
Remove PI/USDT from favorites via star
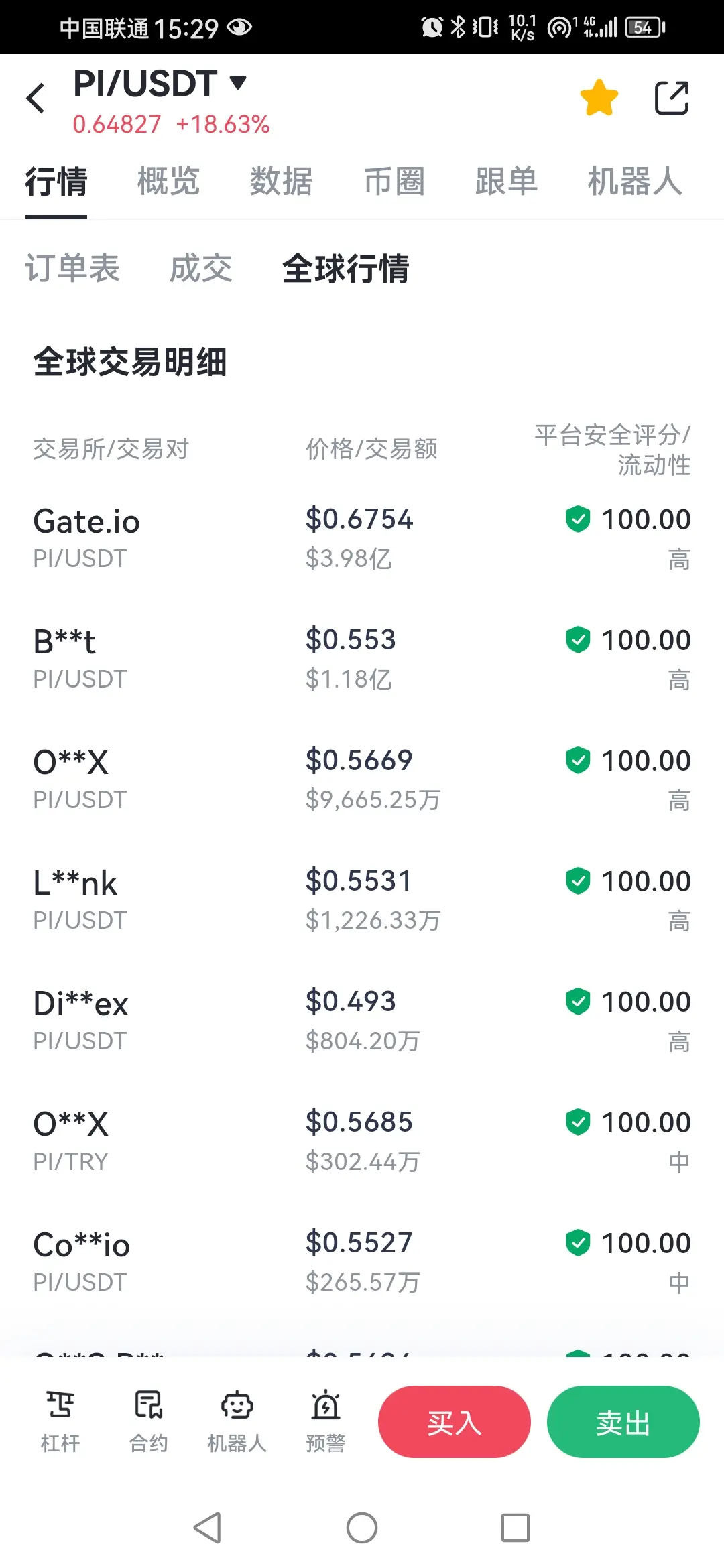pyautogui.click(x=599, y=98)
